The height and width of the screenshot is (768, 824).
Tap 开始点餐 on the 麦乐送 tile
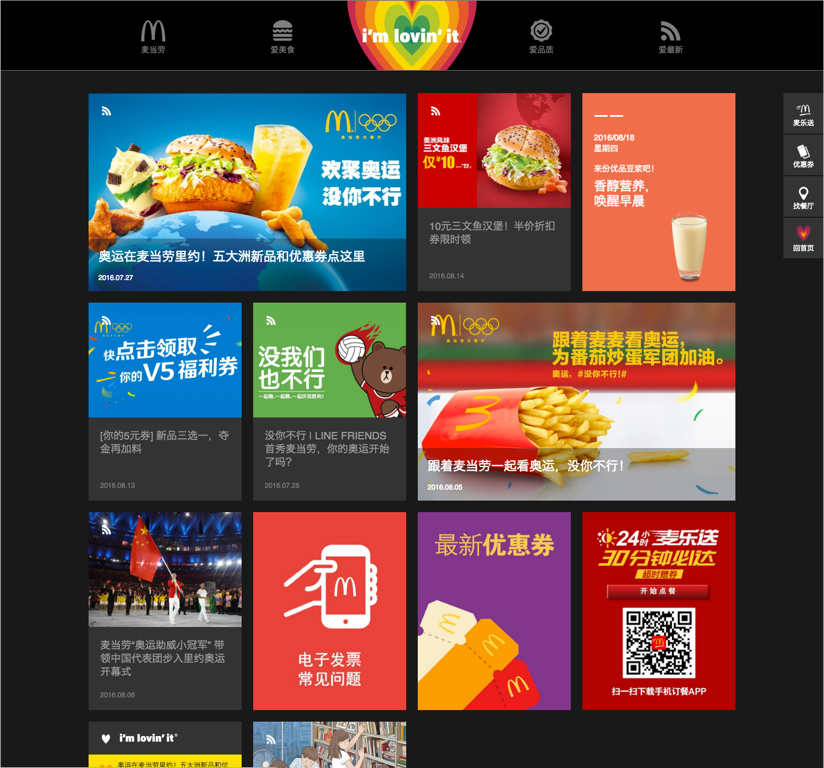(x=658, y=592)
